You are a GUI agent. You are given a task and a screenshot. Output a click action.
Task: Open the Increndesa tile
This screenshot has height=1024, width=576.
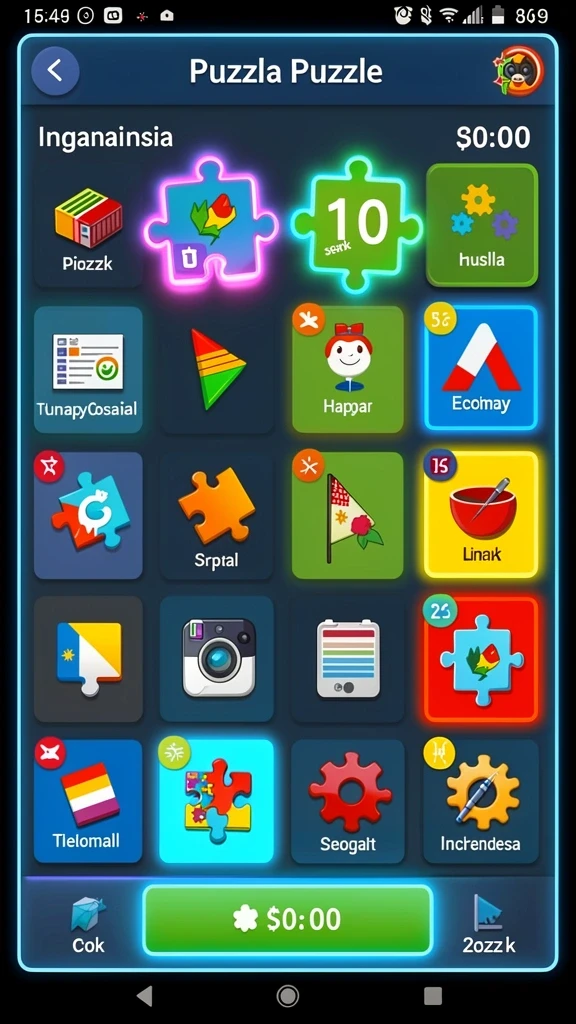tap(481, 801)
